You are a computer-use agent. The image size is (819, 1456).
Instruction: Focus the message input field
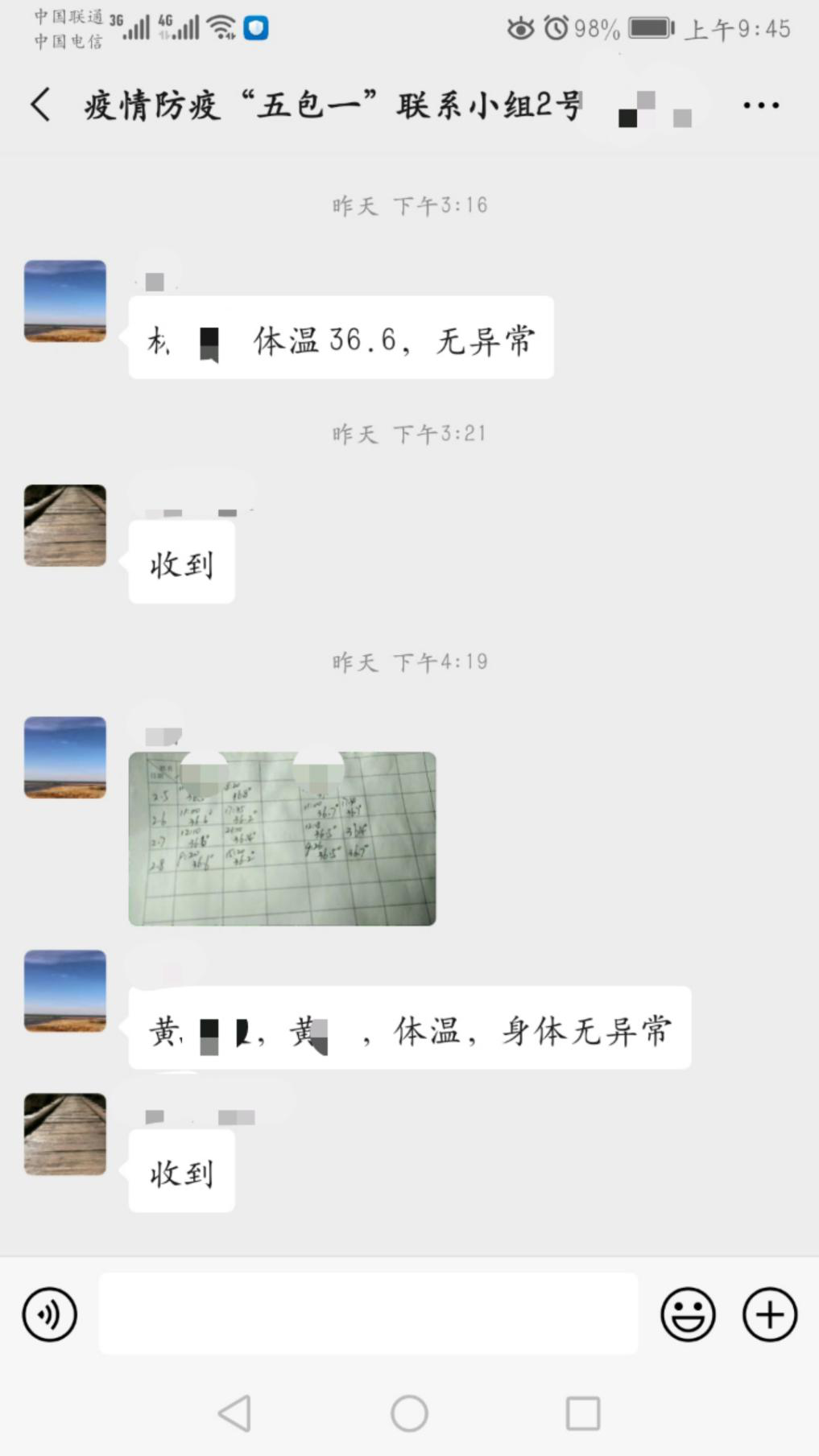(368, 1314)
